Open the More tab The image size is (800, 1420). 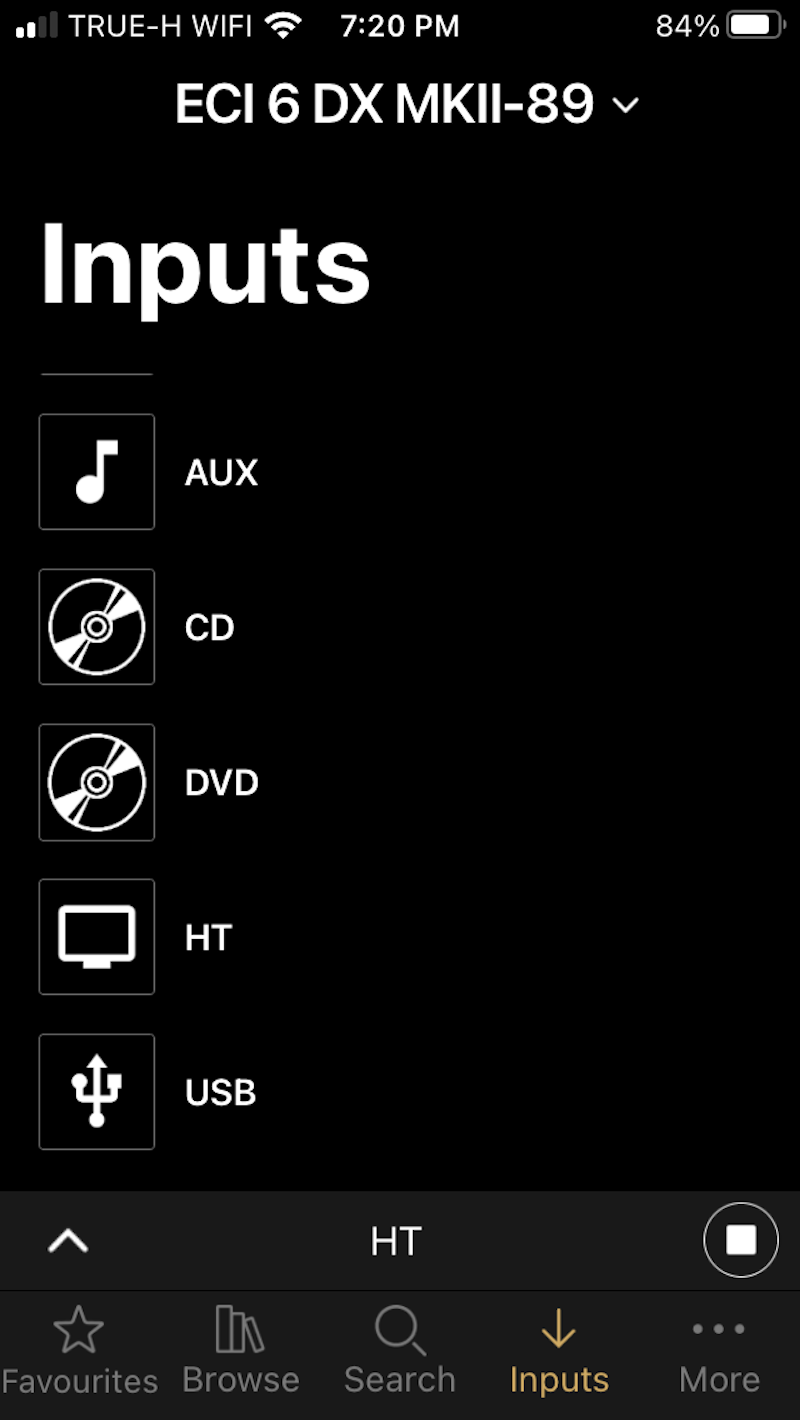click(719, 1352)
